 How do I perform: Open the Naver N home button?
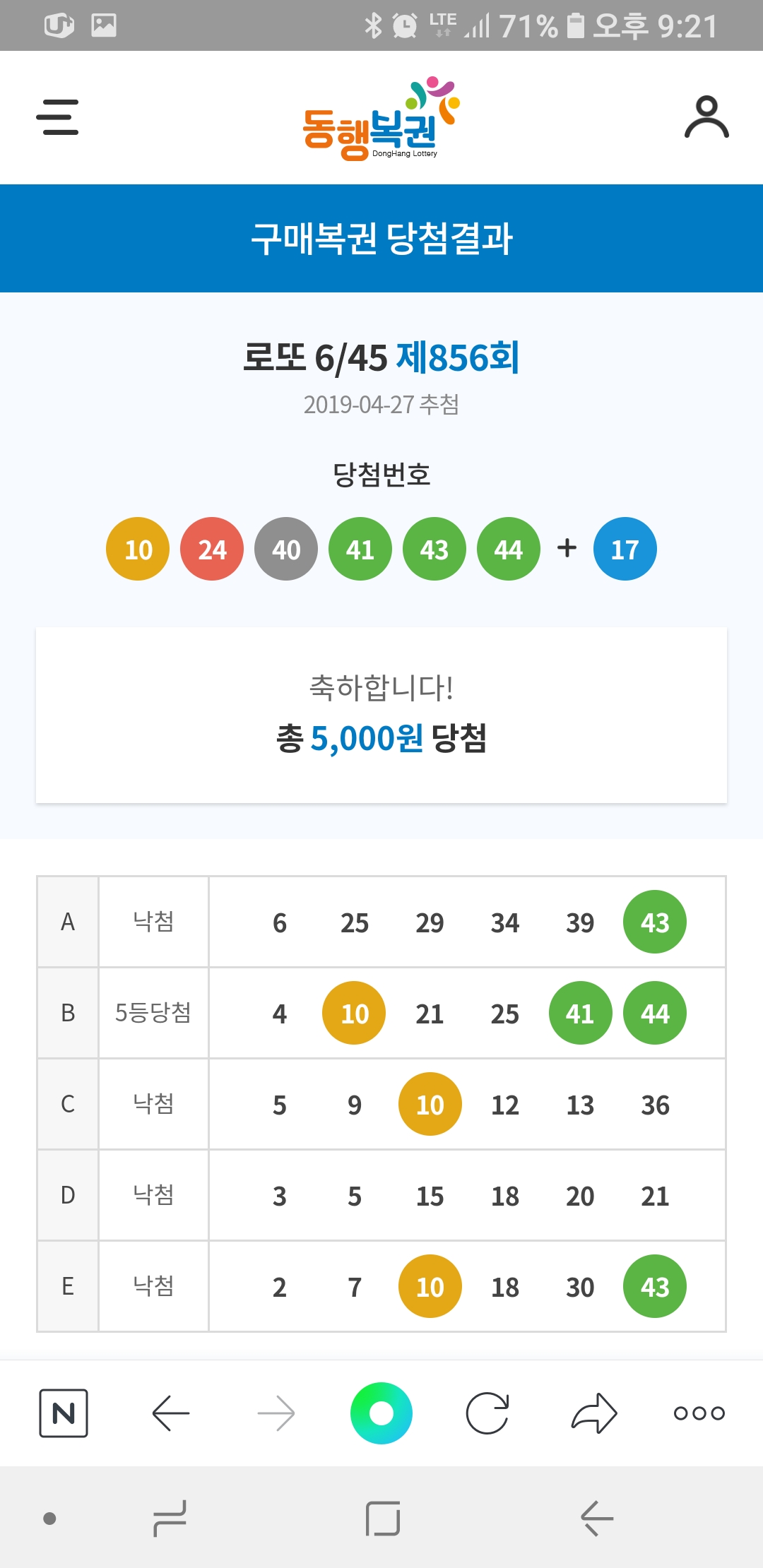pos(64,1413)
